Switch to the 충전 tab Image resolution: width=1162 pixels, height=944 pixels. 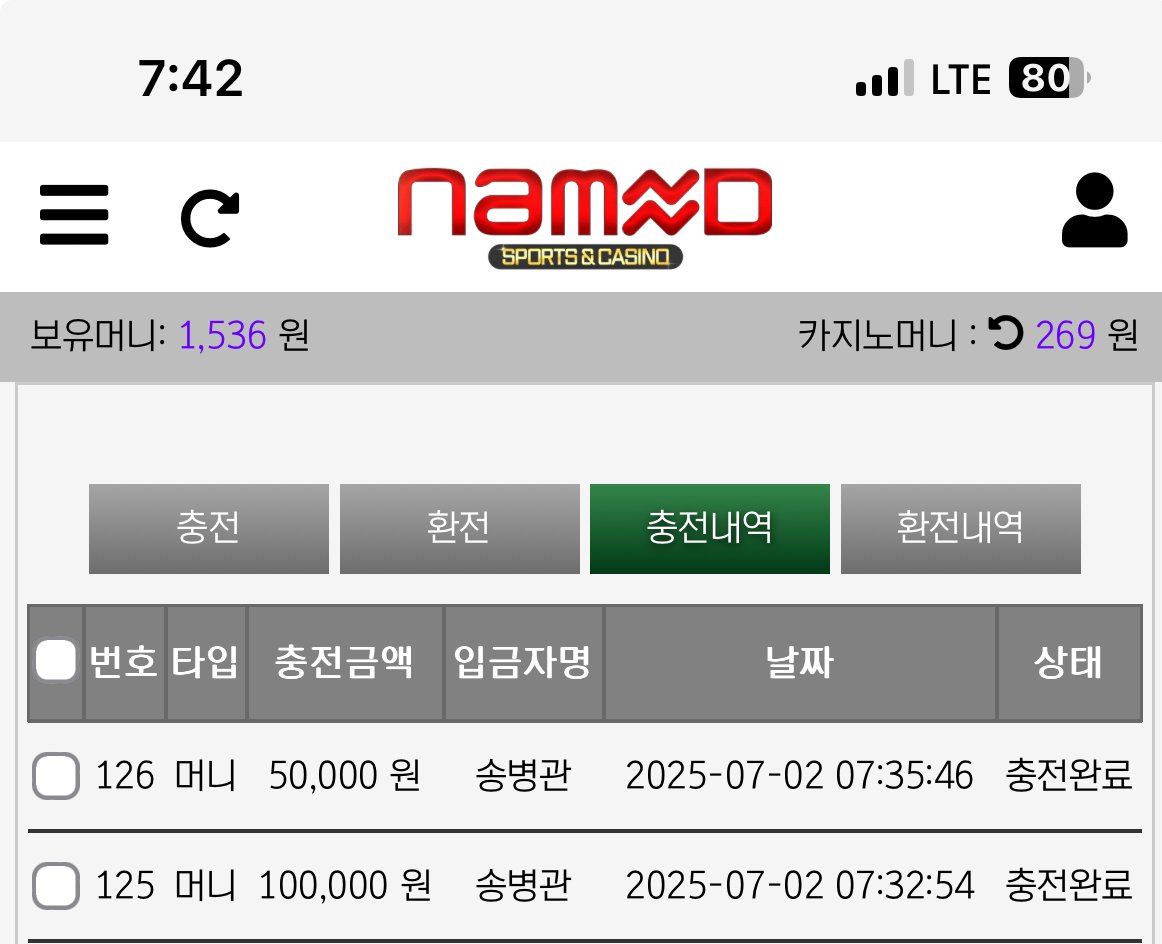click(x=208, y=529)
